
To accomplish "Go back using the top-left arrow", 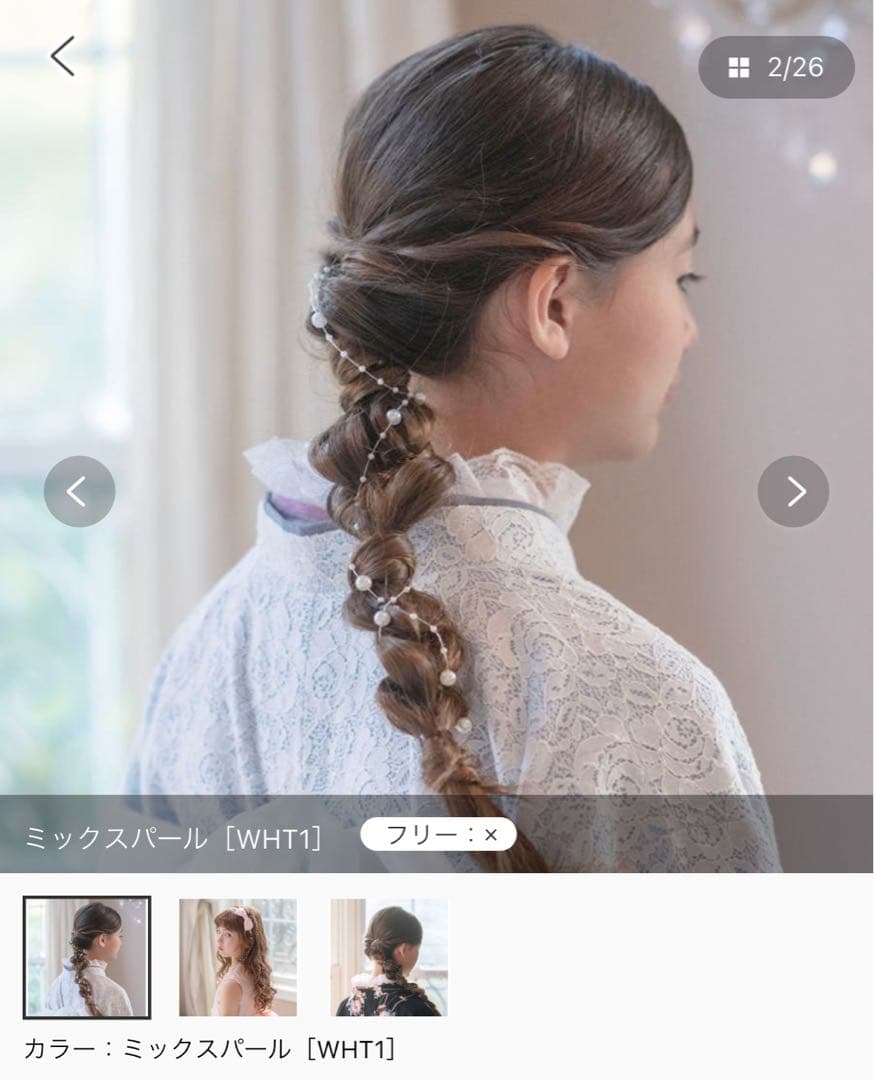I will (63, 56).
